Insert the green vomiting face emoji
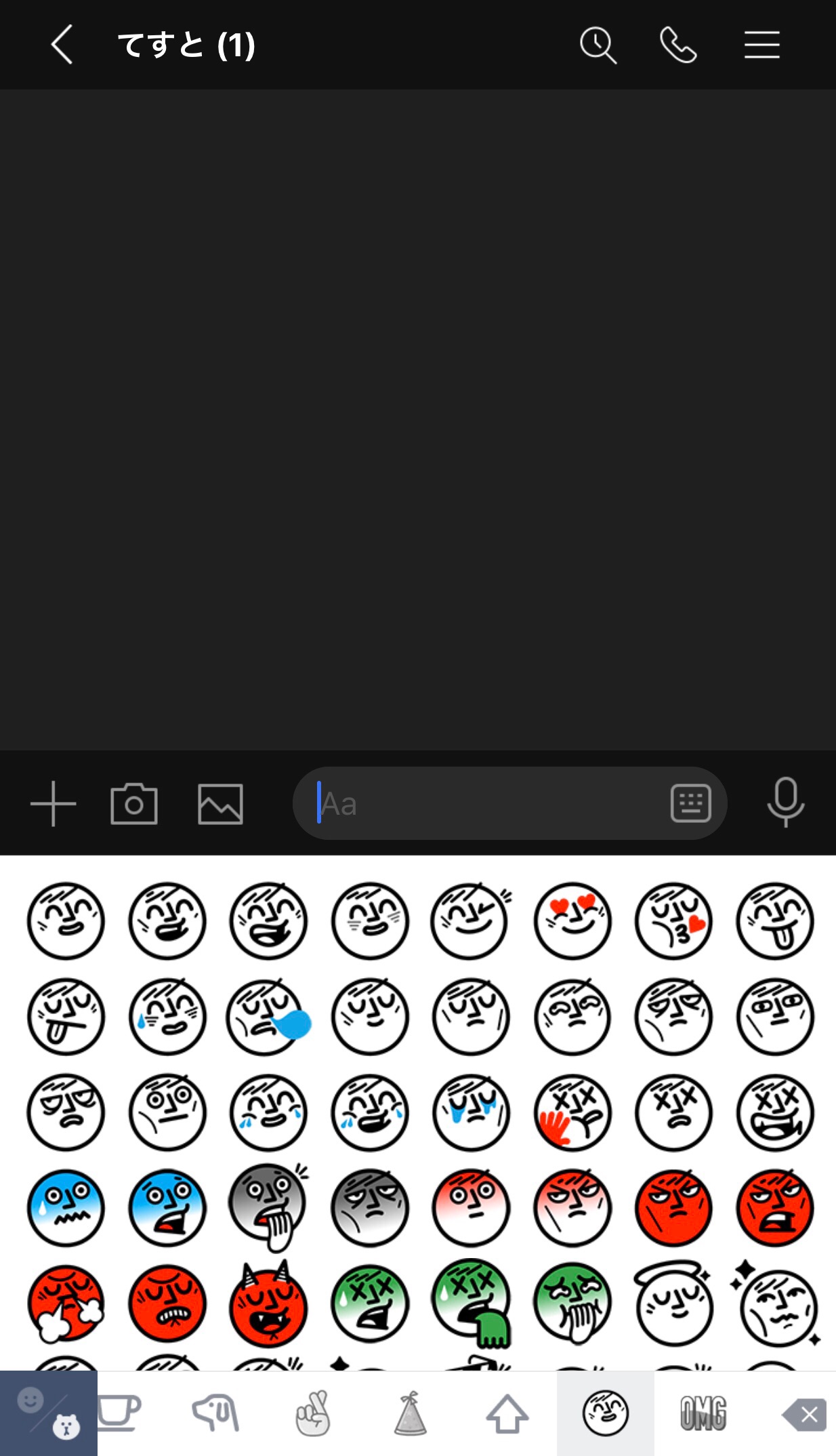Image resolution: width=836 pixels, height=1456 pixels. pos(472,1304)
